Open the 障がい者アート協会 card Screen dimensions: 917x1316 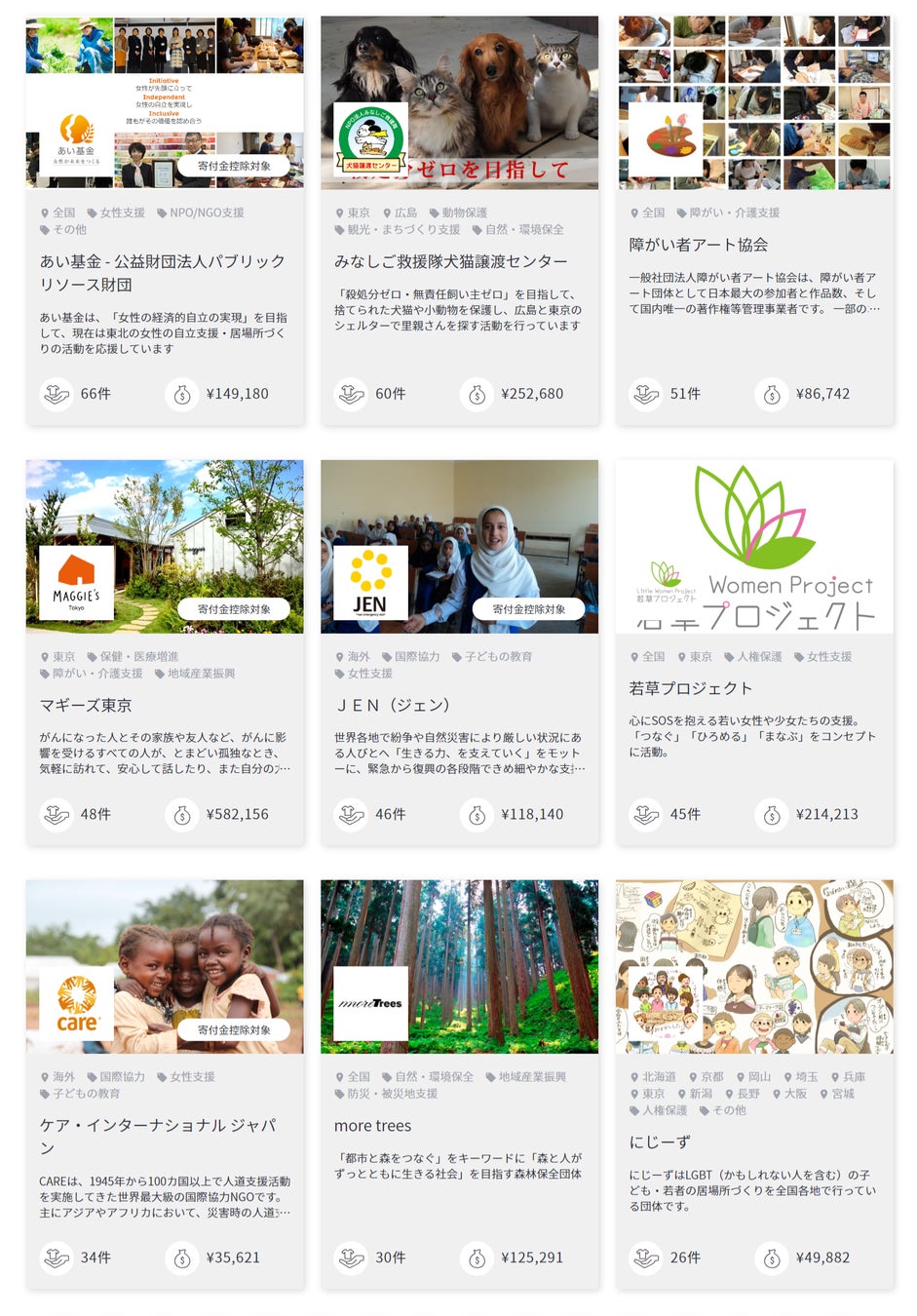[x=698, y=245]
